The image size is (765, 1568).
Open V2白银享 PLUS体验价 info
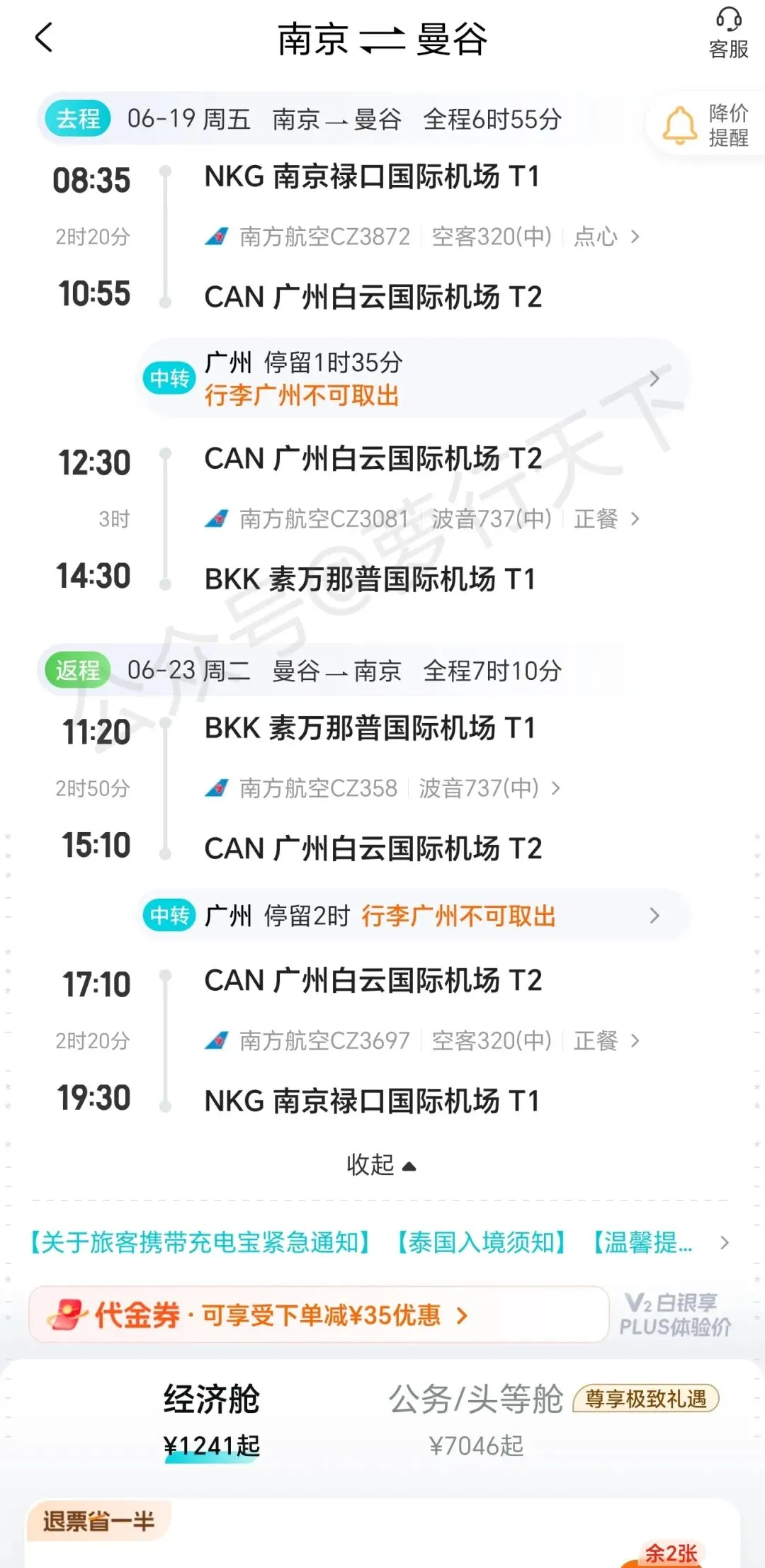[676, 1315]
